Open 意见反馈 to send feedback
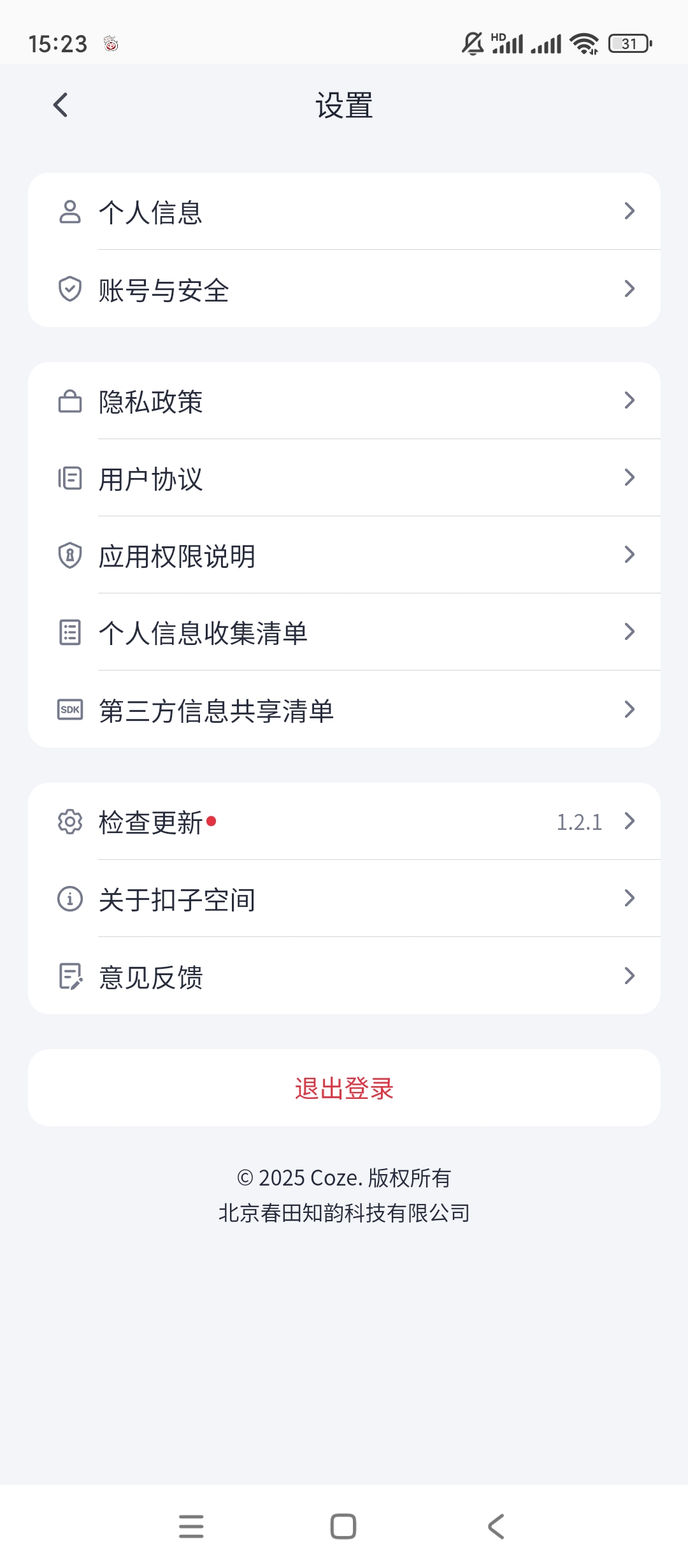The width and height of the screenshot is (688, 1568). tap(344, 976)
